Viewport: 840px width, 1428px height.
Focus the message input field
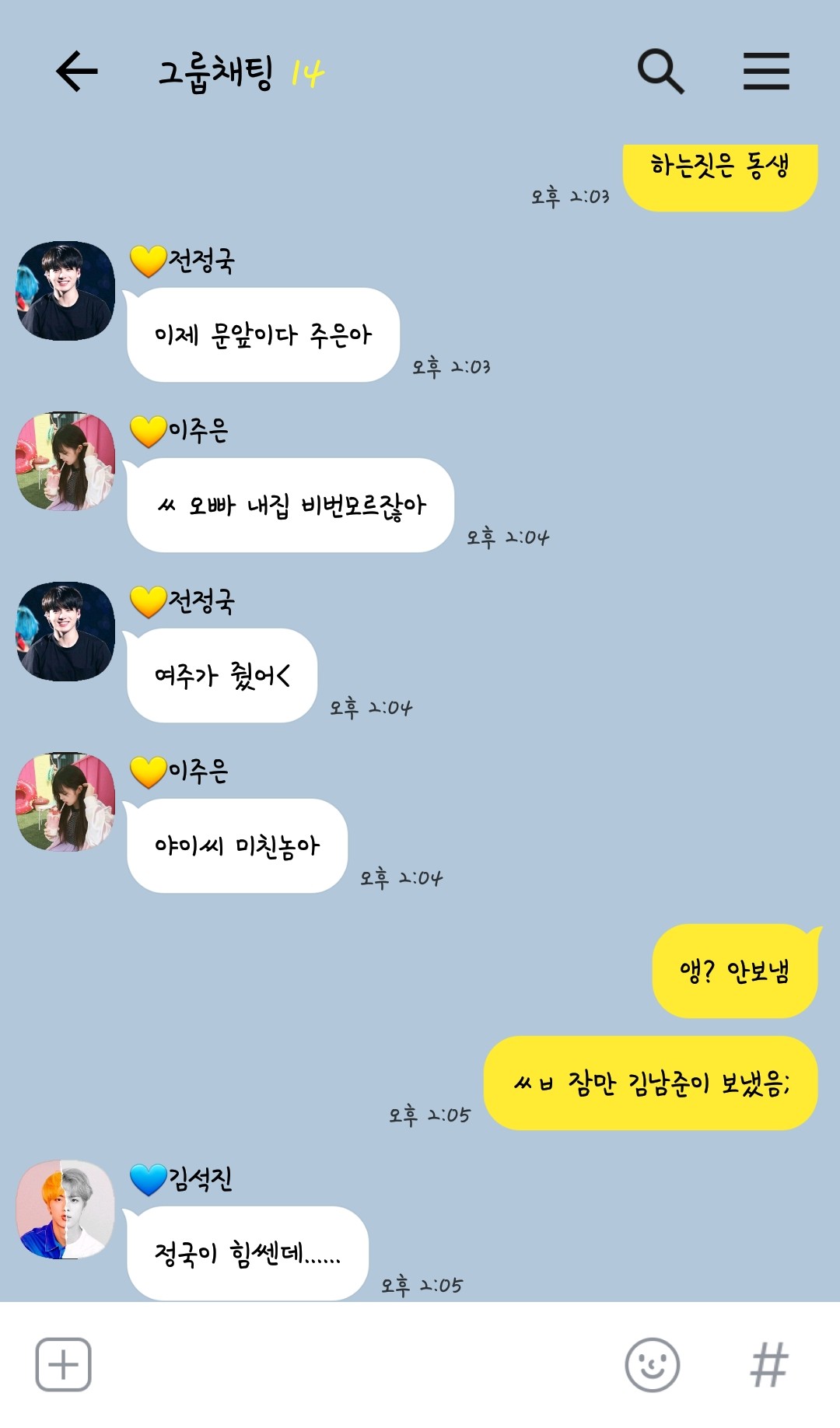[x=350, y=1364]
